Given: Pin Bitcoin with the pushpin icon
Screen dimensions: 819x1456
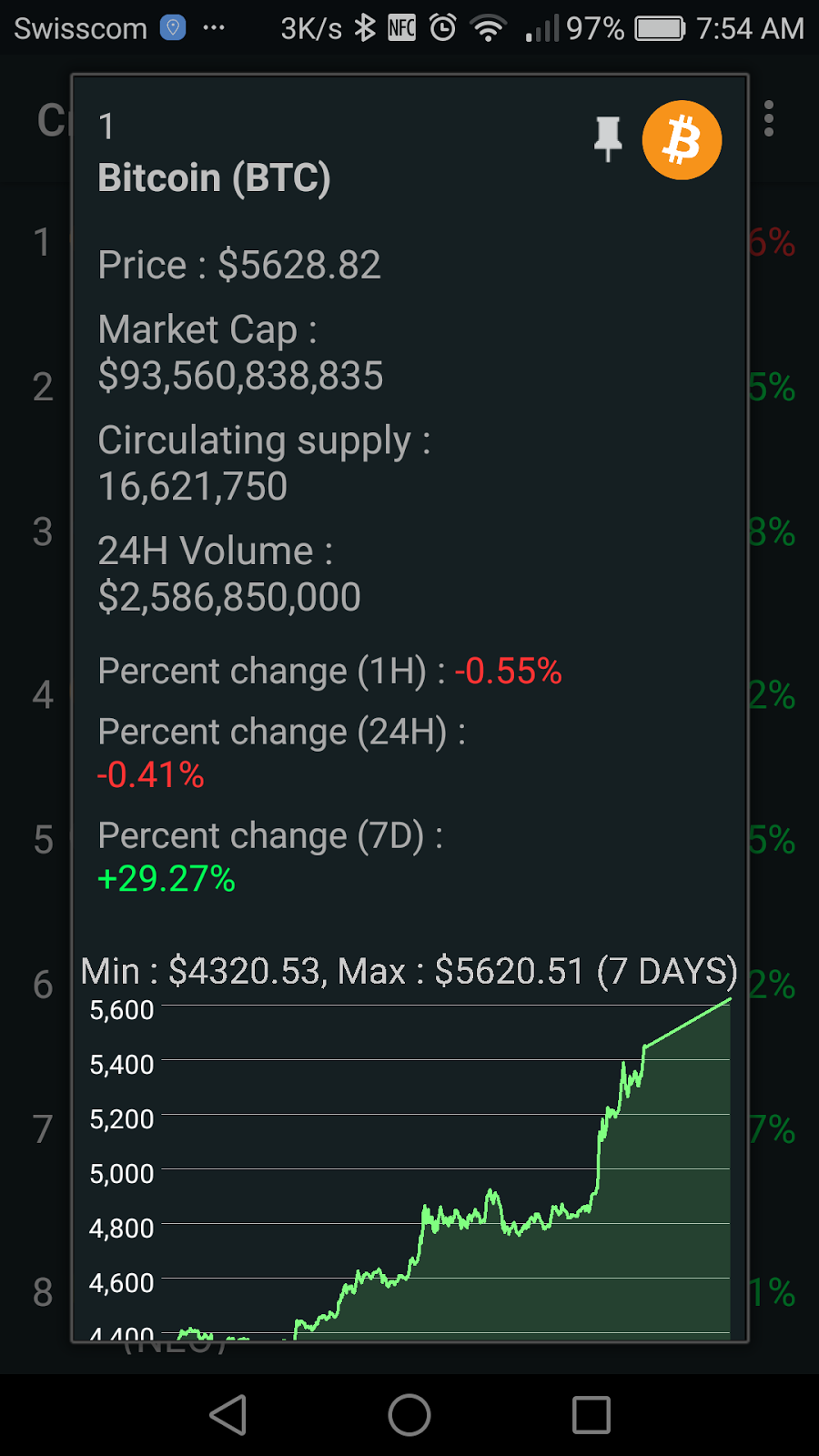Looking at the screenshot, I should [607, 138].
